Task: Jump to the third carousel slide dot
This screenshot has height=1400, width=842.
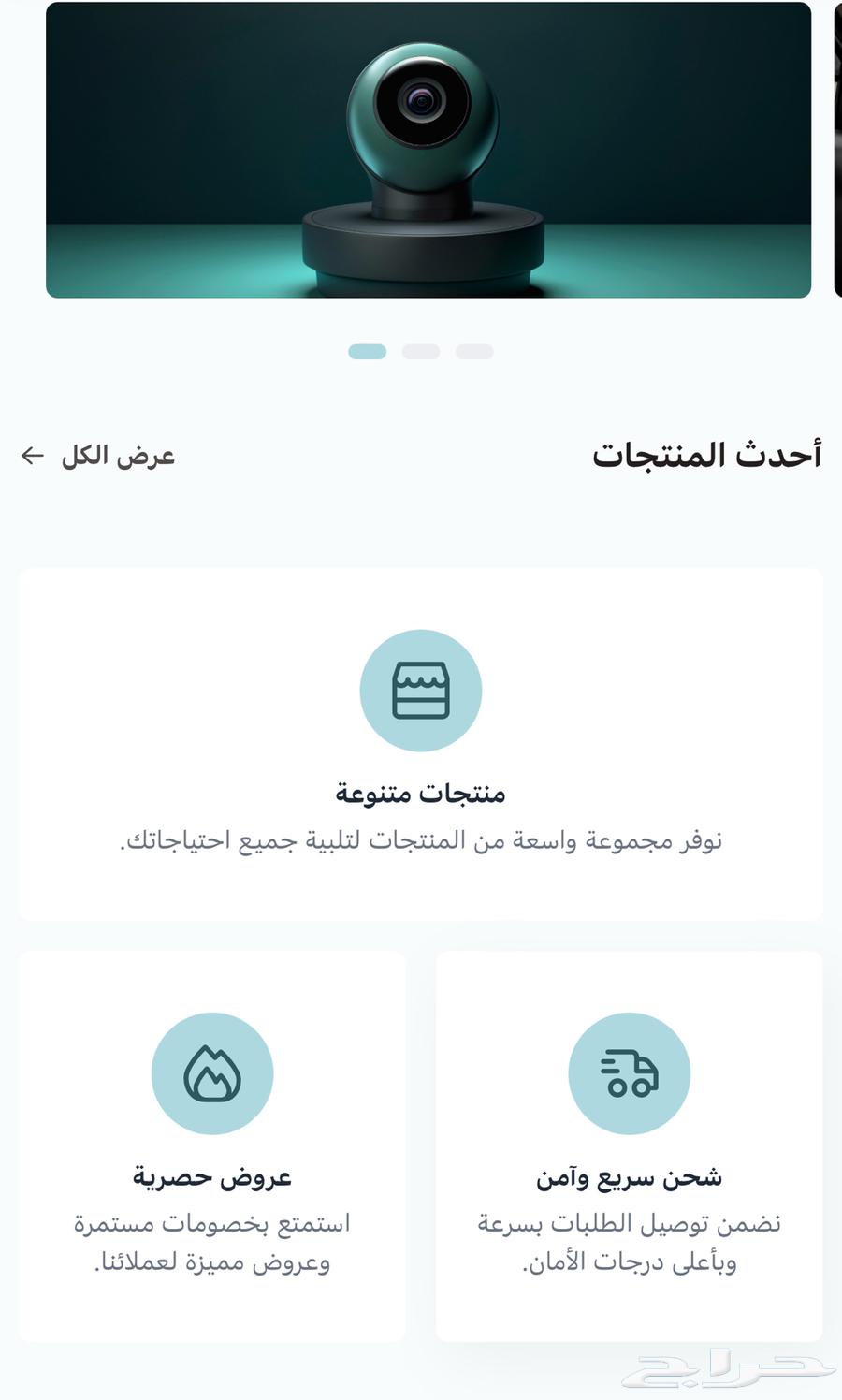Action: [474, 352]
